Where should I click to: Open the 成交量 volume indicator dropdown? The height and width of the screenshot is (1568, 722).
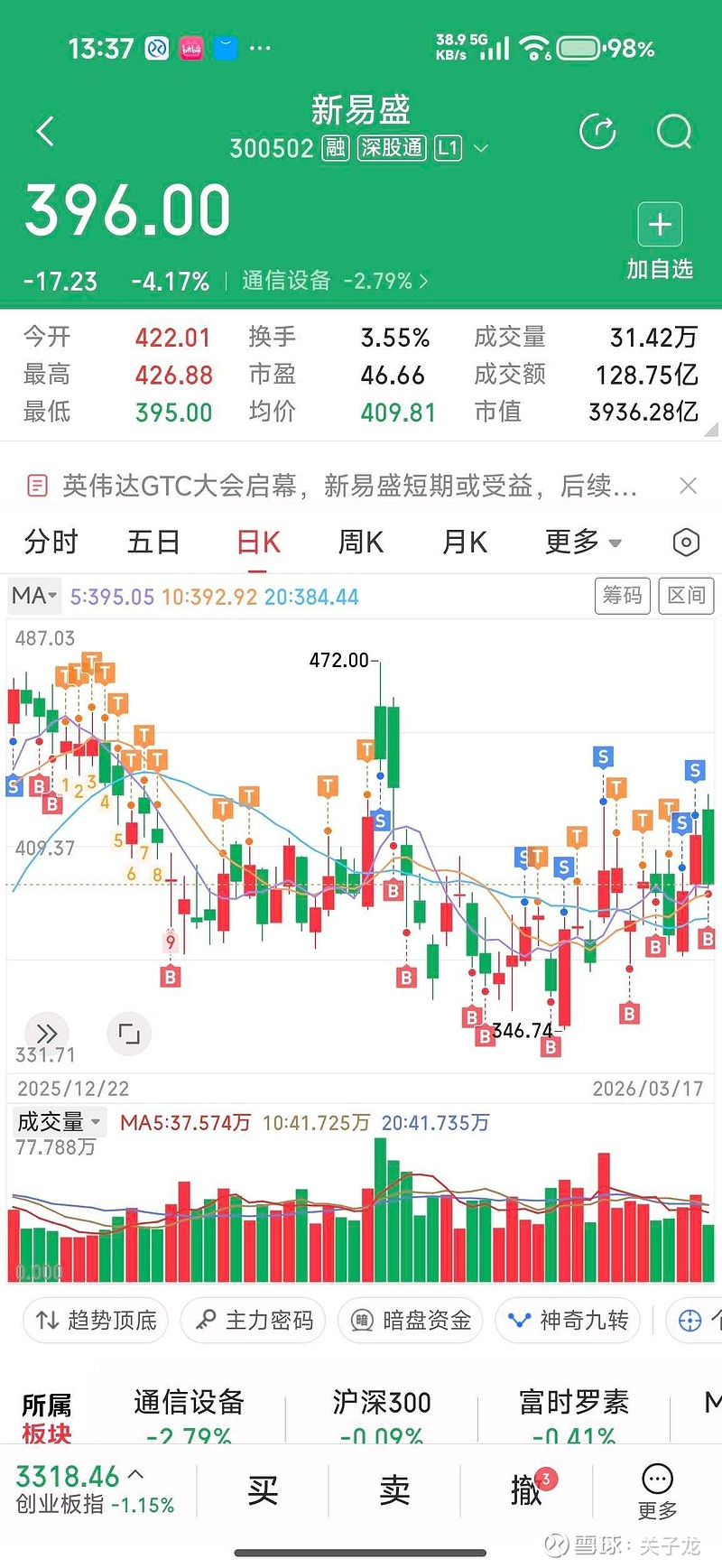(58, 1122)
